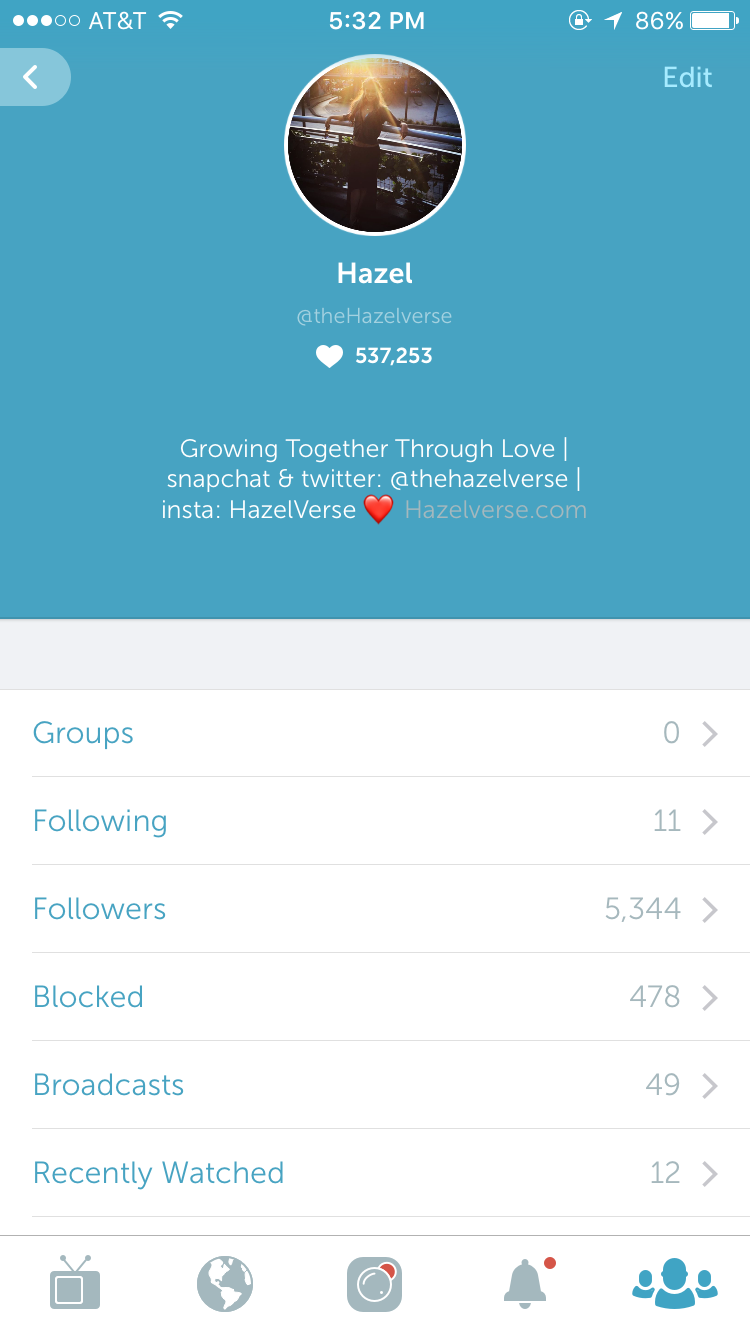The width and height of the screenshot is (750, 1334).
Task: Go back using the arrow button
Action: 32,77
